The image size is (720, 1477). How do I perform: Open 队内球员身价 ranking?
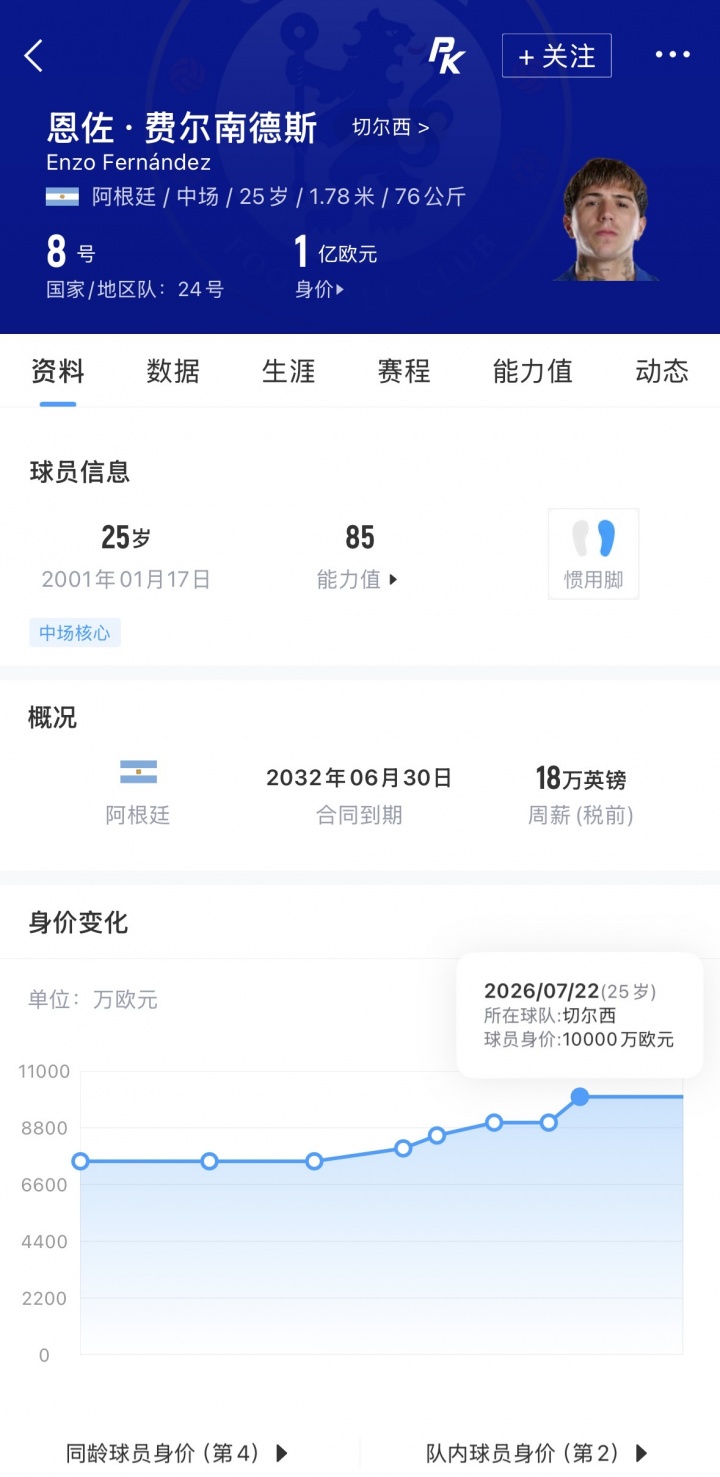538,1453
